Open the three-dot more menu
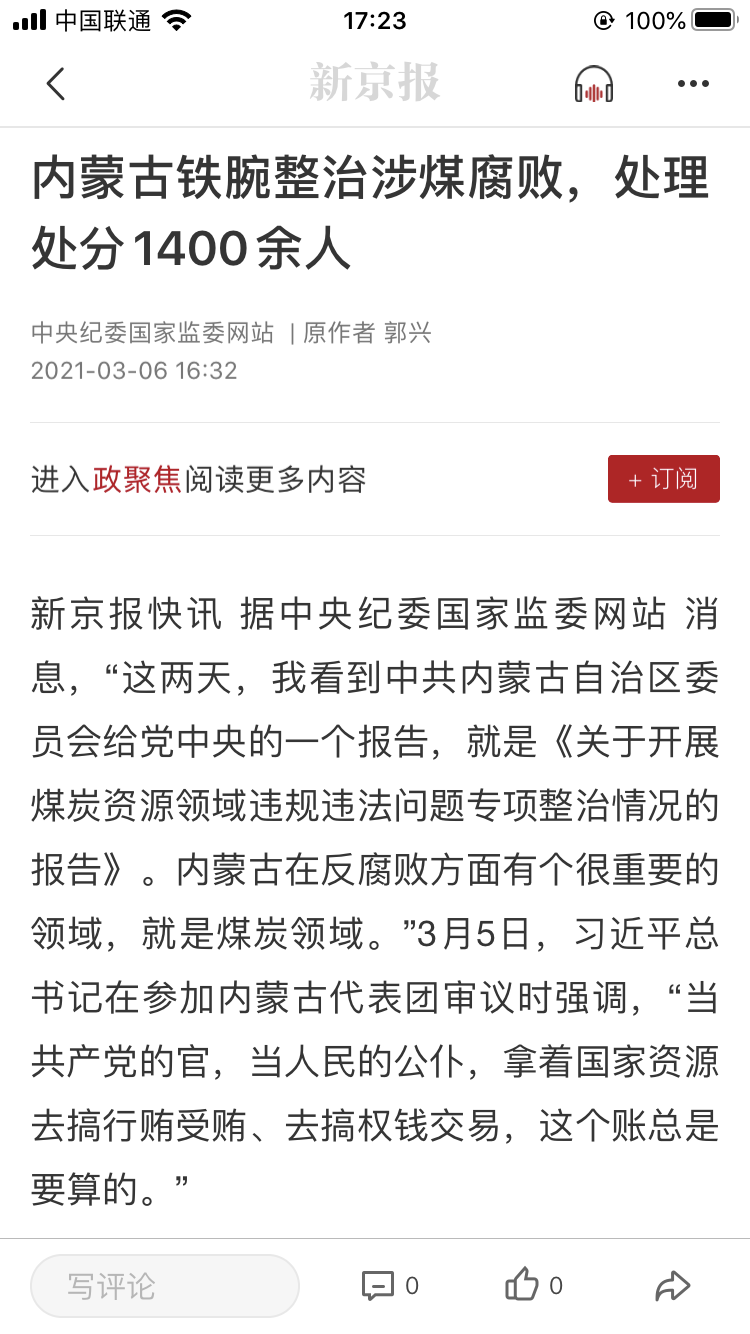Viewport: 750px width, 1334px height. [x=693, y=84]
